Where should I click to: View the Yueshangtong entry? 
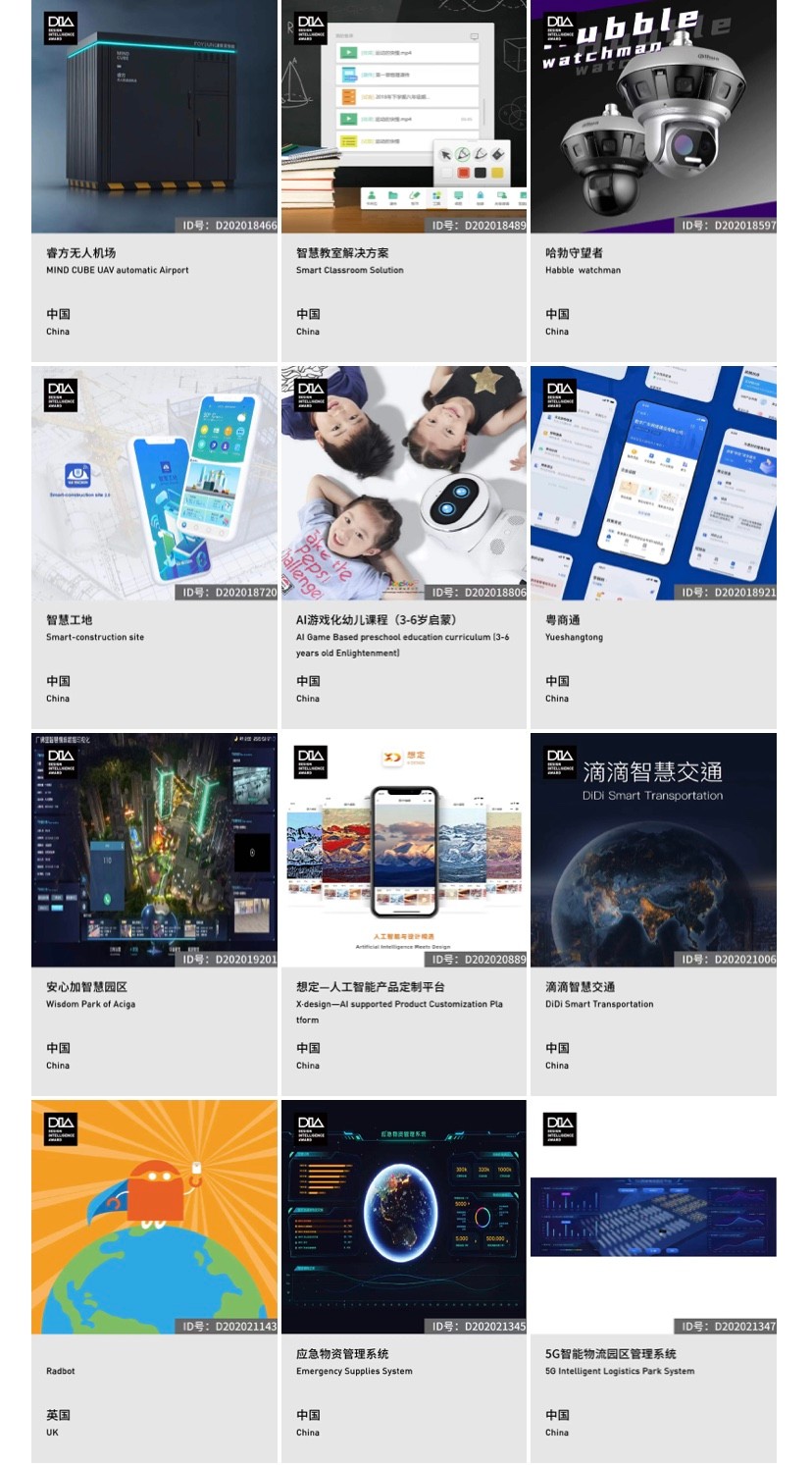653,483
